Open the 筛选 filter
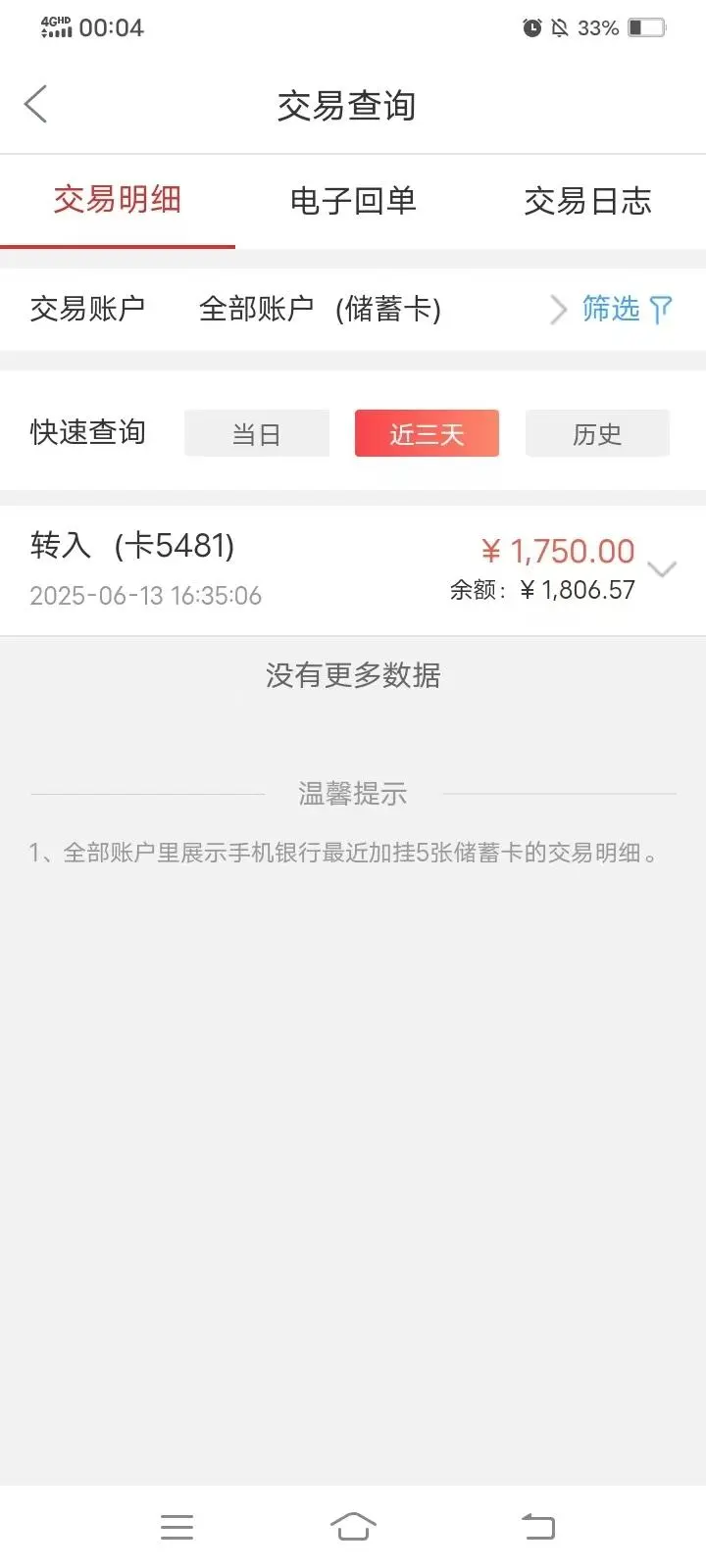706x1568 pixels. (x=627, y=309)
